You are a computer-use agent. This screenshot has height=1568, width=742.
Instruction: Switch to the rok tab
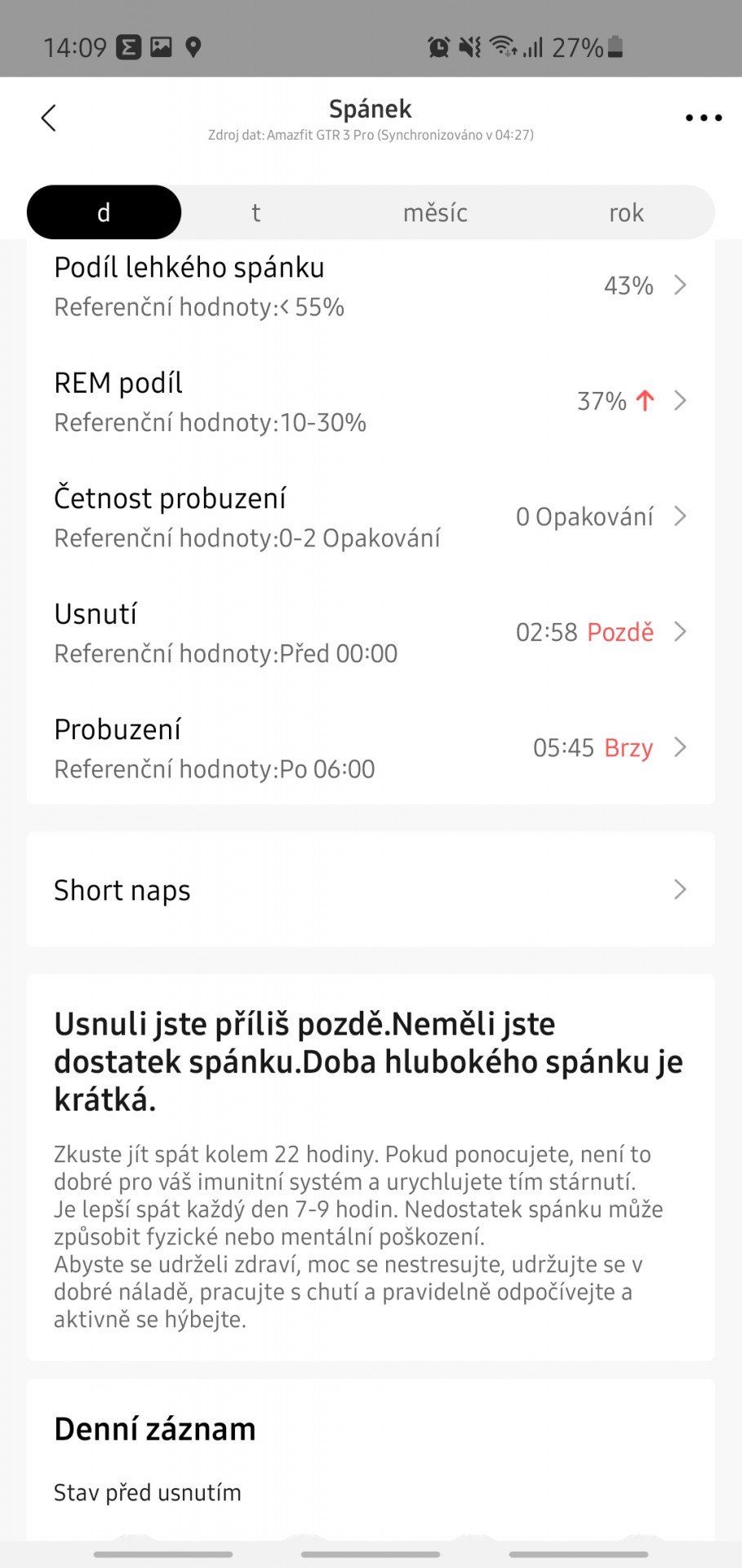pos(626,212)
